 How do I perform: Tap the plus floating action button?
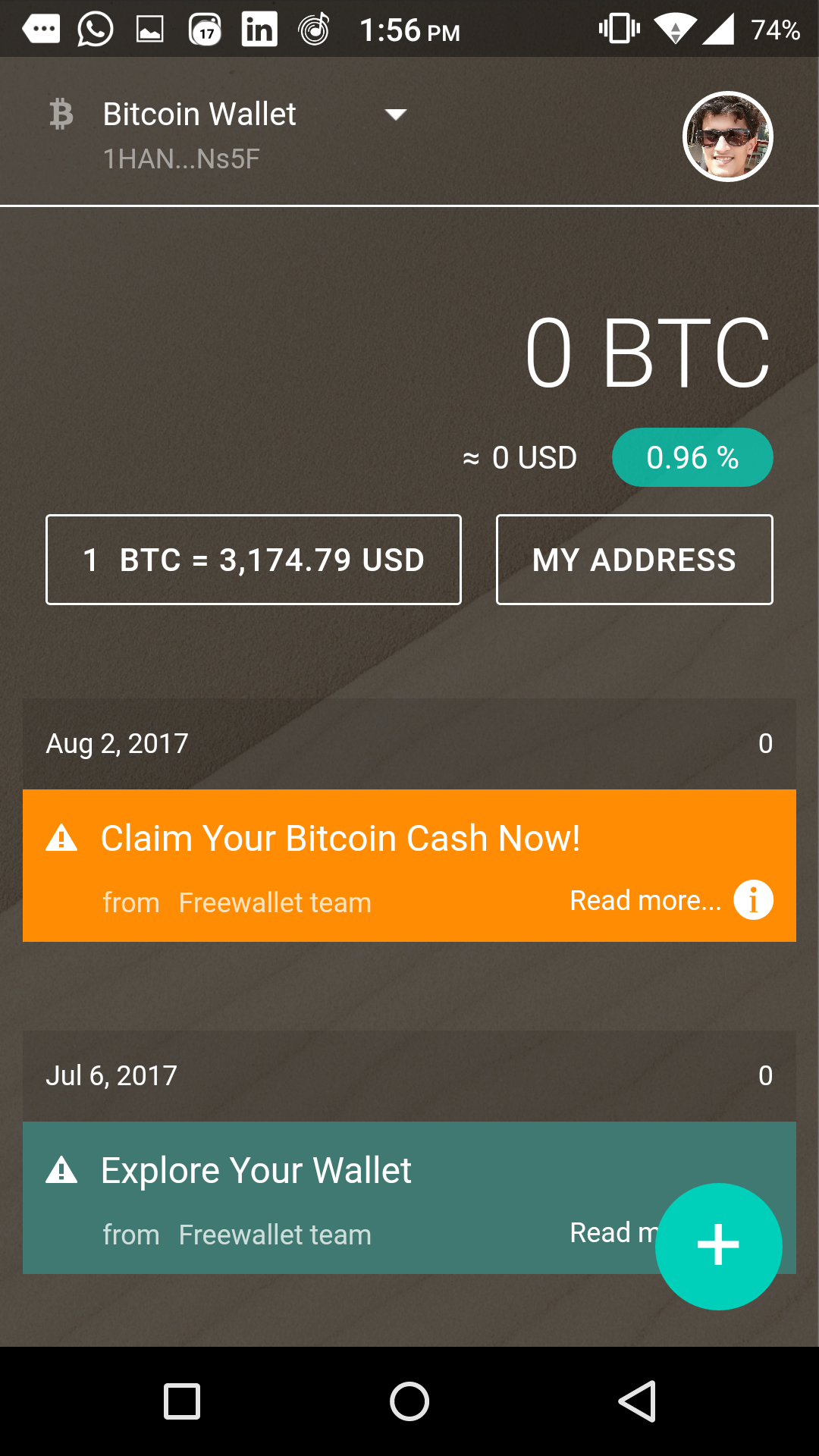tap(718, 1246)
